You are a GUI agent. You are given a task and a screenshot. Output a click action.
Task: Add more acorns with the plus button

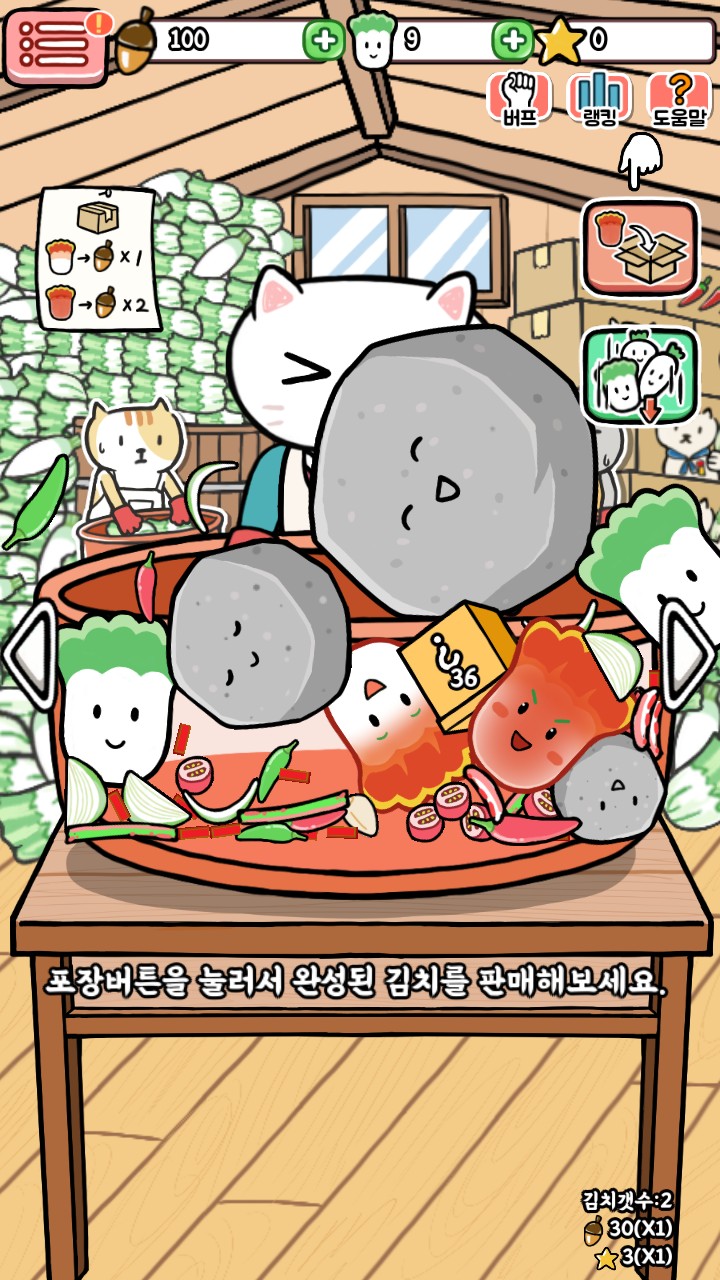[323, 41]
